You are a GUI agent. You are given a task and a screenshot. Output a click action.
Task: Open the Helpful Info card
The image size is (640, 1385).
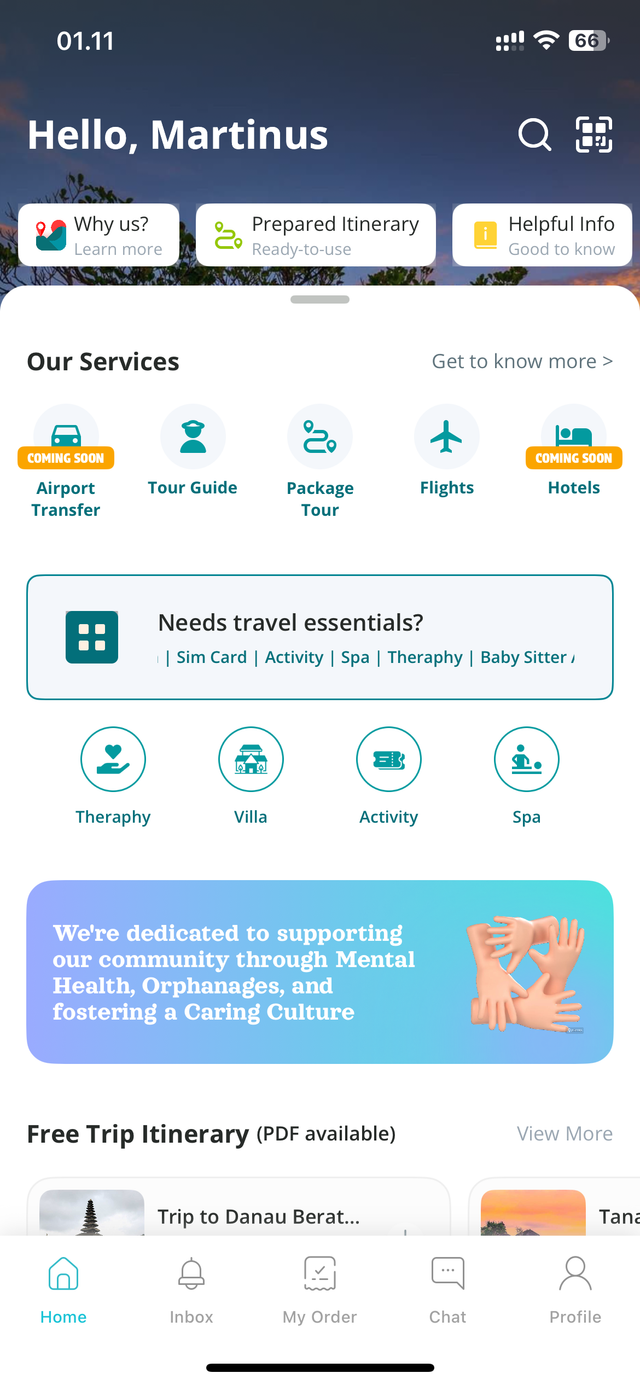[542, 235]
